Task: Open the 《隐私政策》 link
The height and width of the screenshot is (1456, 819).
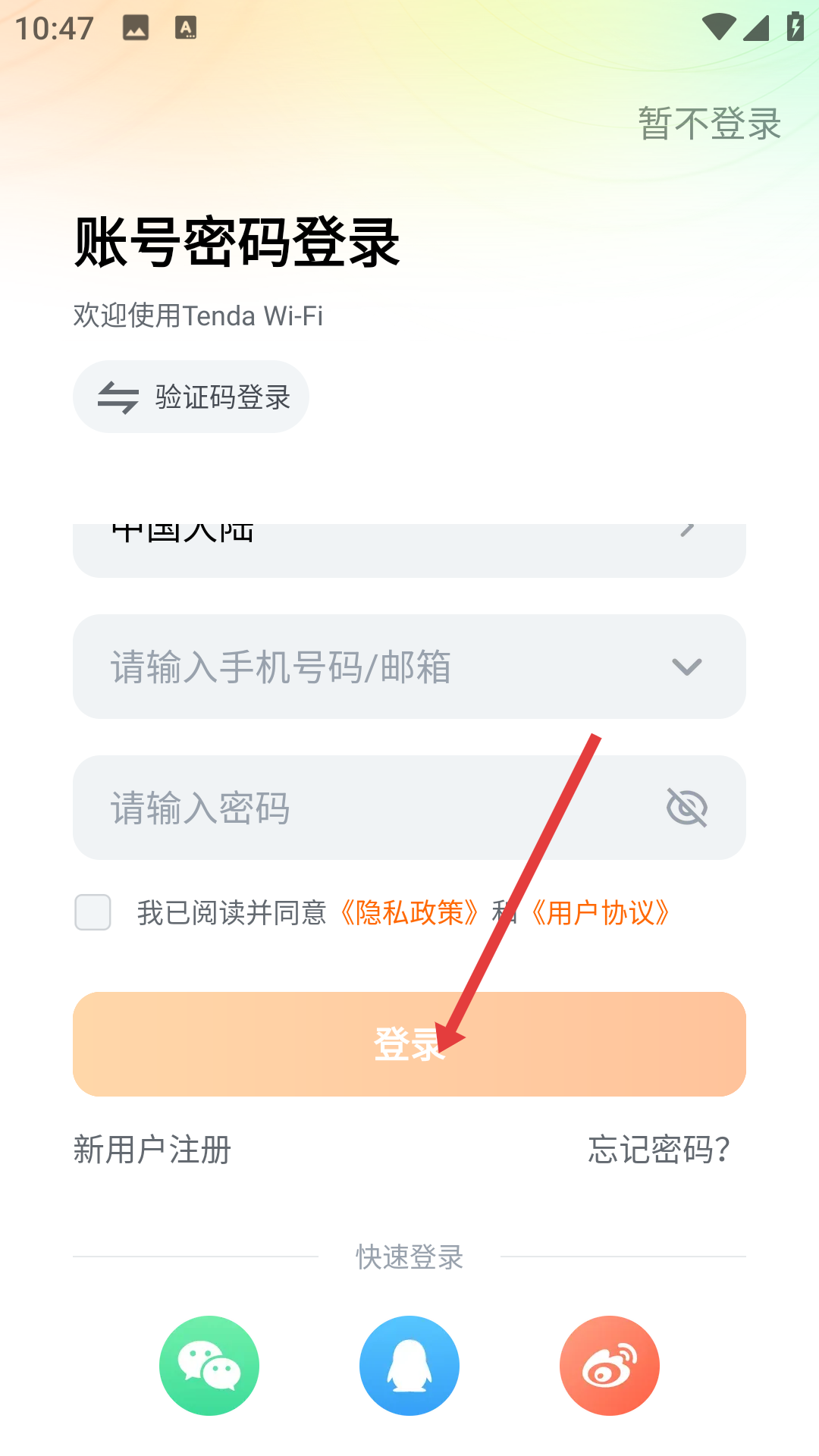Action: (x=409, y=912)
